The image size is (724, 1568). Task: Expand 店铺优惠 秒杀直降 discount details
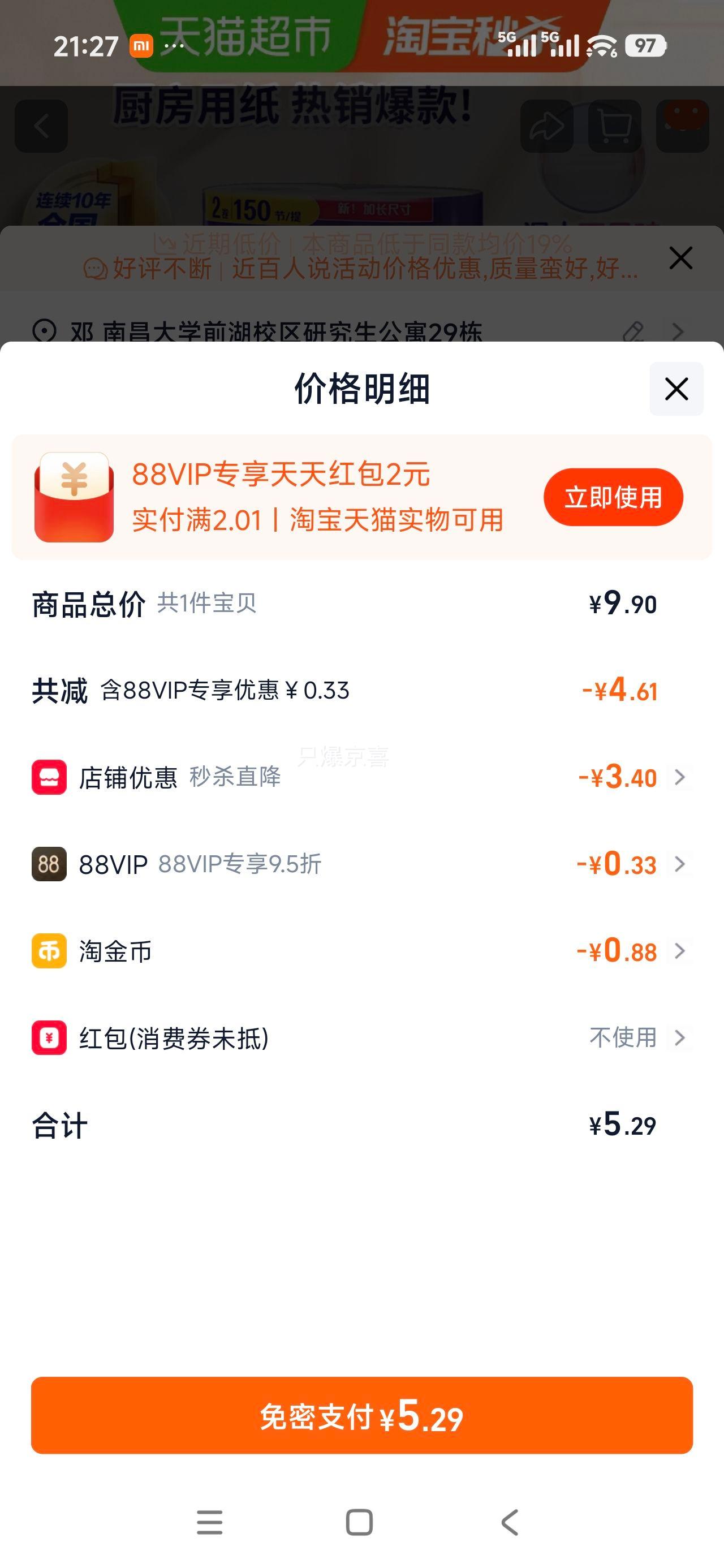tap(681, 778)
